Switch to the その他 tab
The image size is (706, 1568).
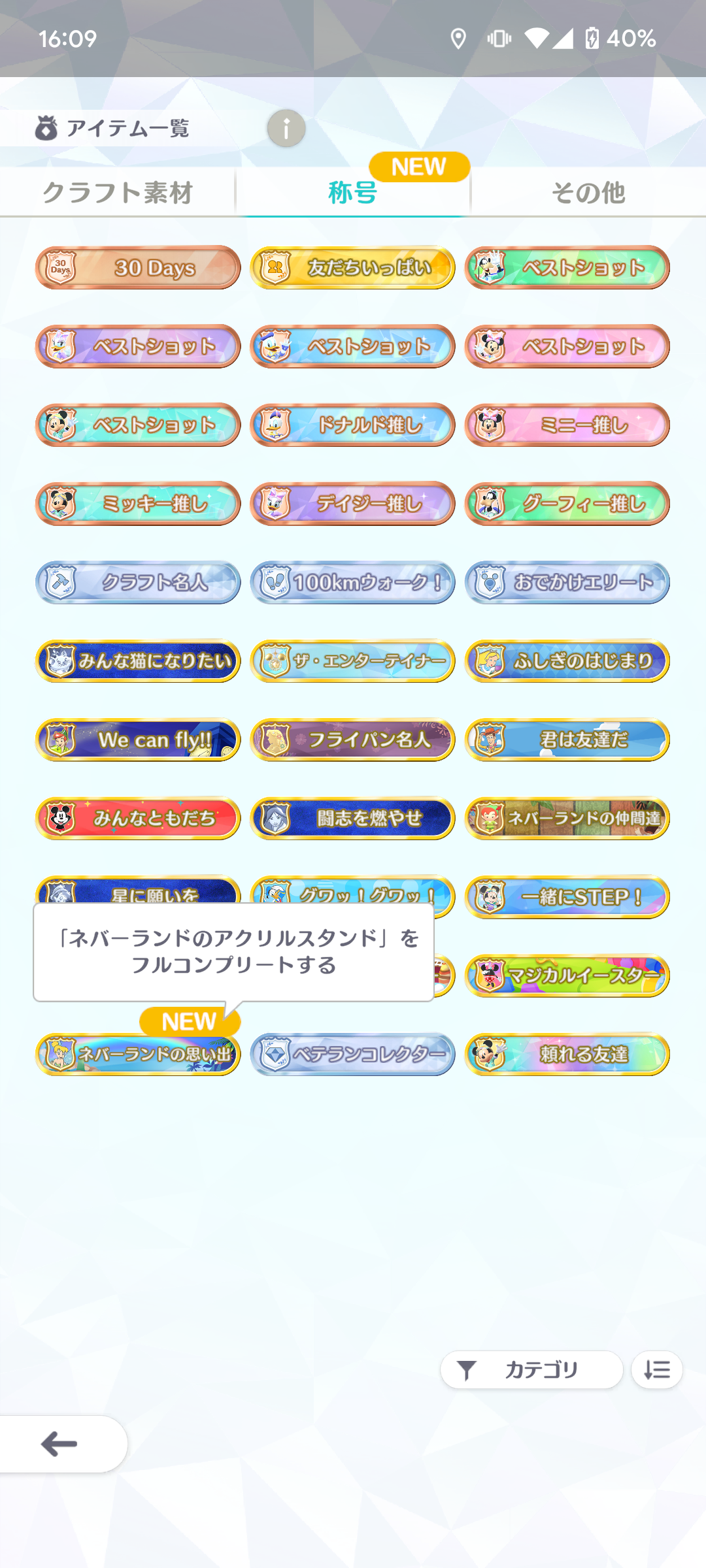pyautogui.click(x=588, y=192)
